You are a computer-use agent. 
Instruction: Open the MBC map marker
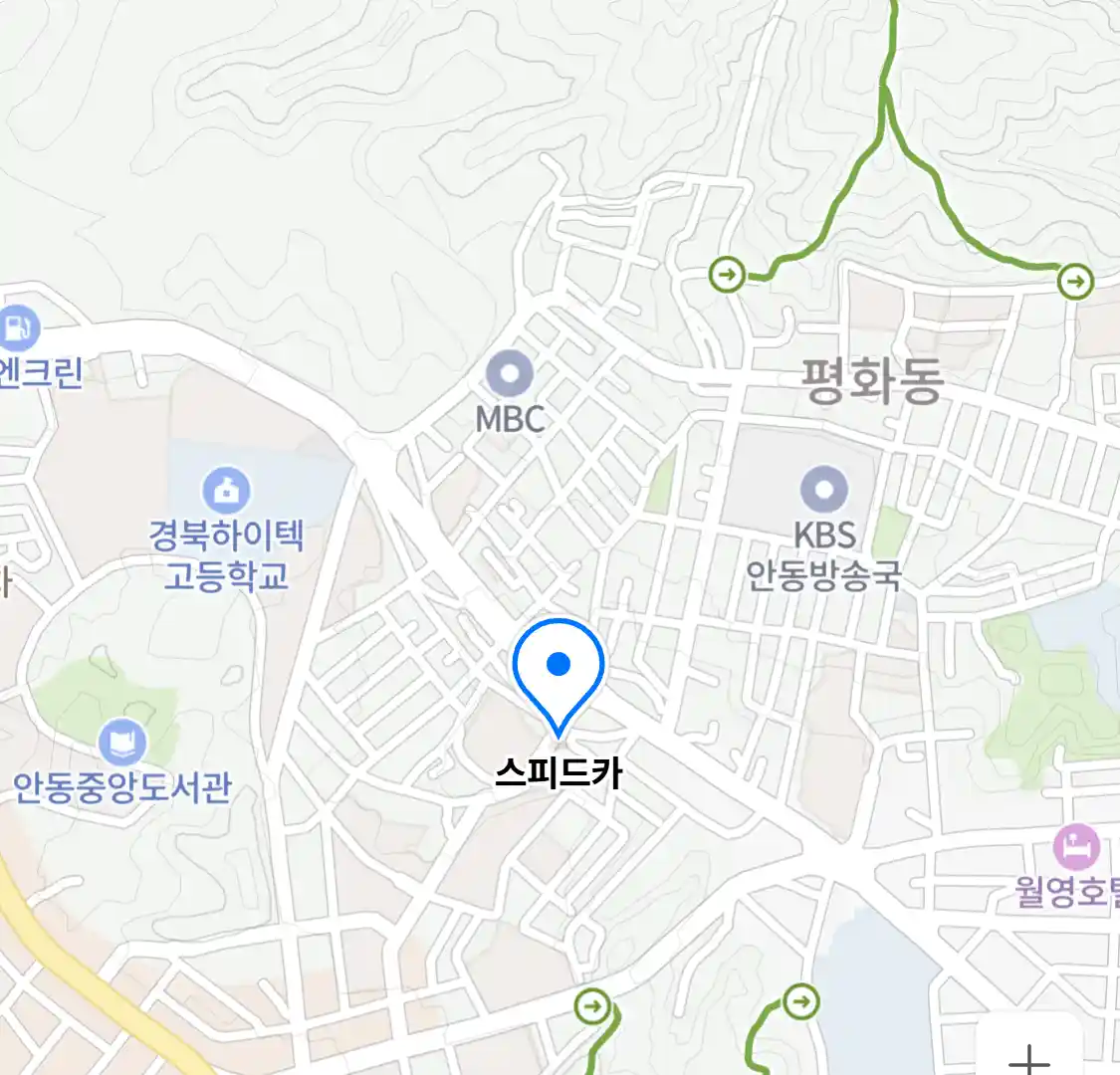point(510,376)
